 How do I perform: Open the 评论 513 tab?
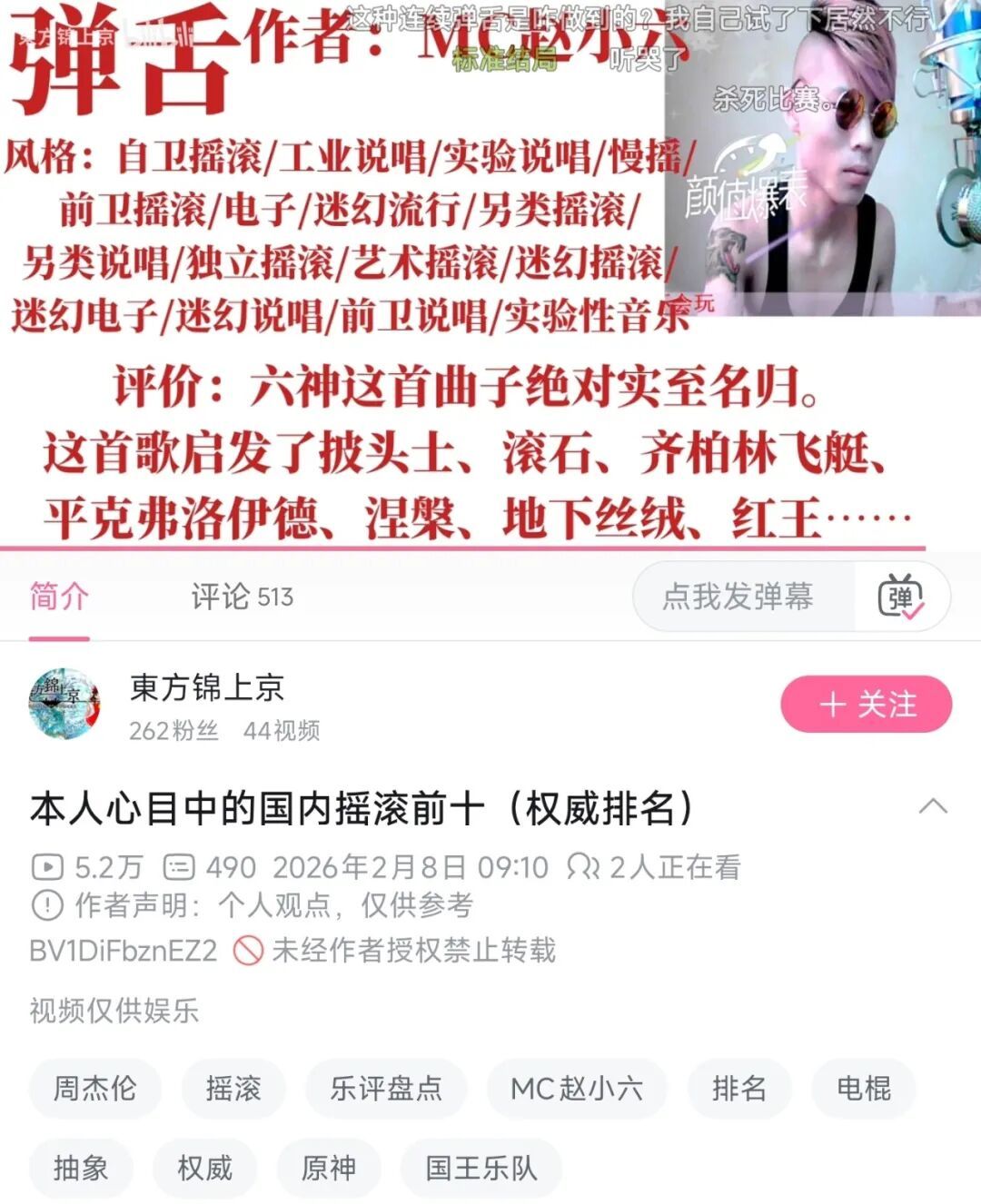(x=242, y=597)
